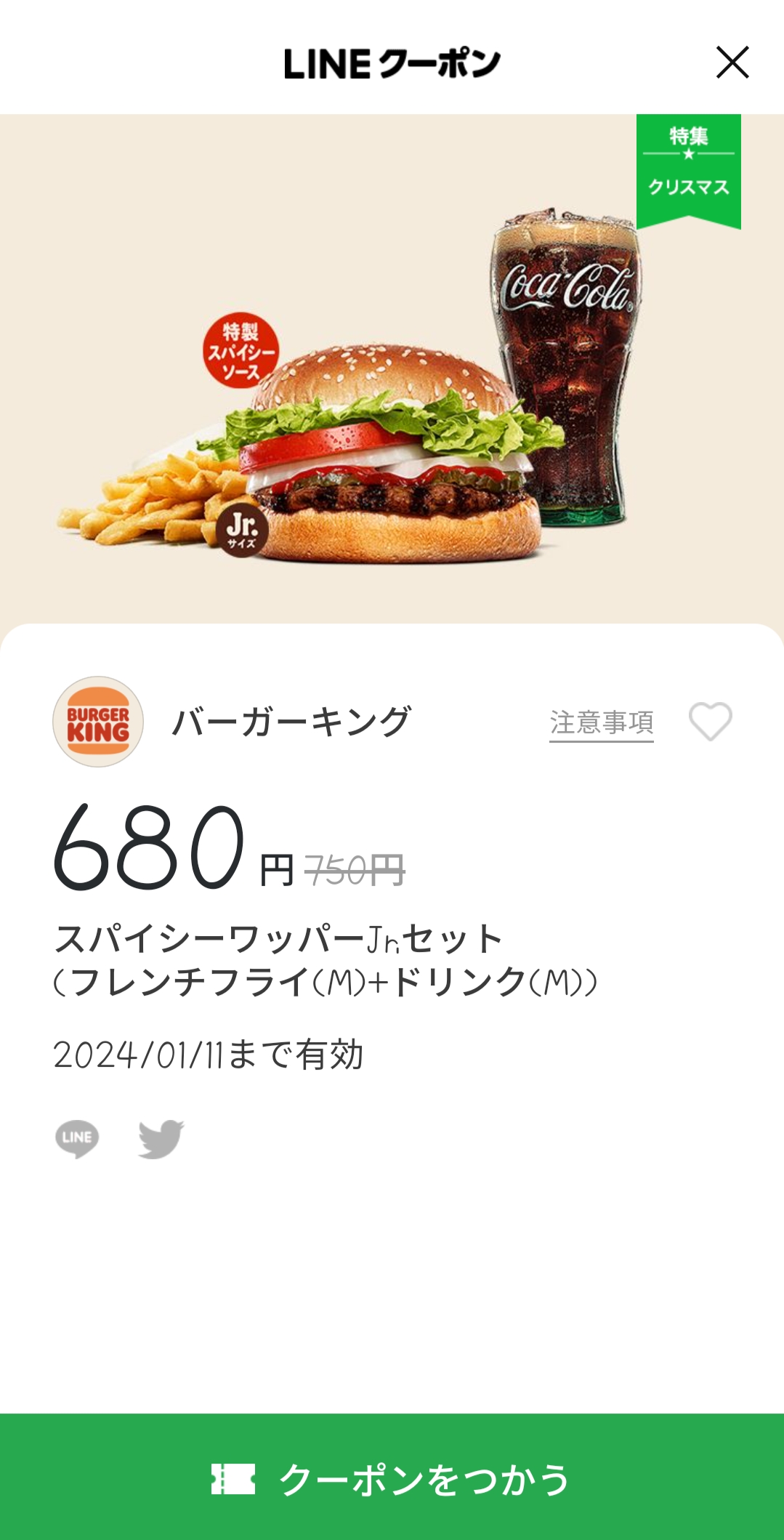Open the 注意事項 notes link
Viewport: 784px width, 1540px height.
tap(601, 723)
